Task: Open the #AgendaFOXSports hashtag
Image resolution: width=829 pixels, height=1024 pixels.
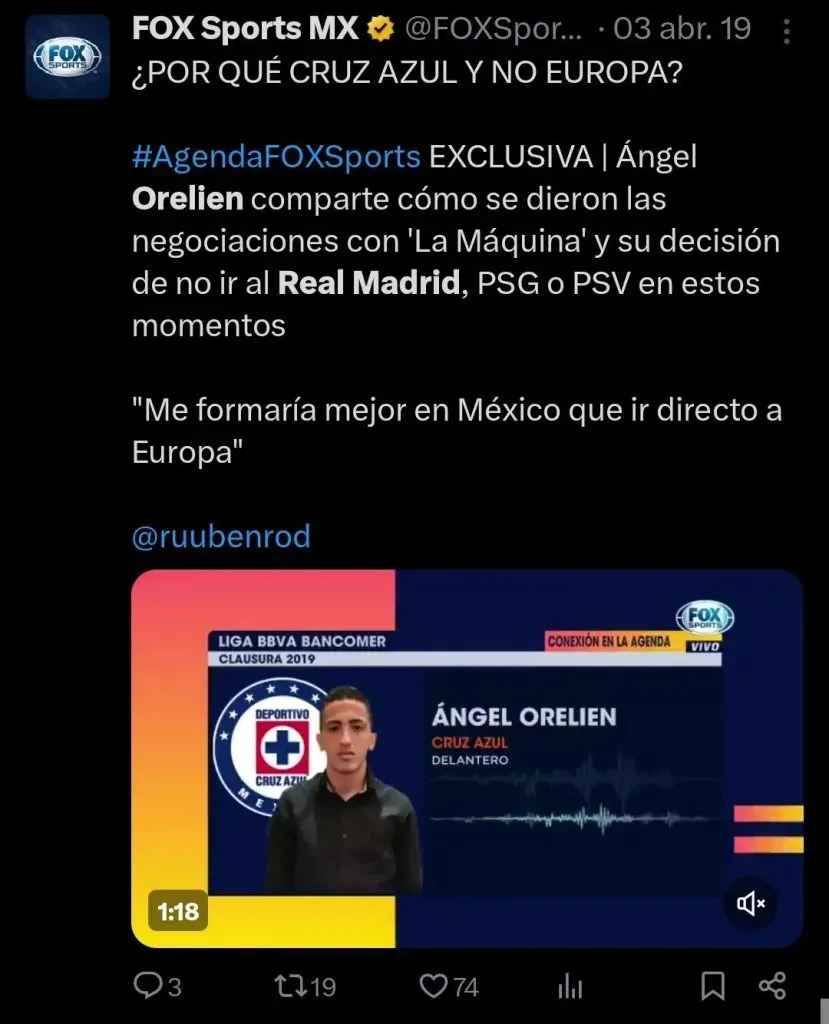Action: (275, 156)
